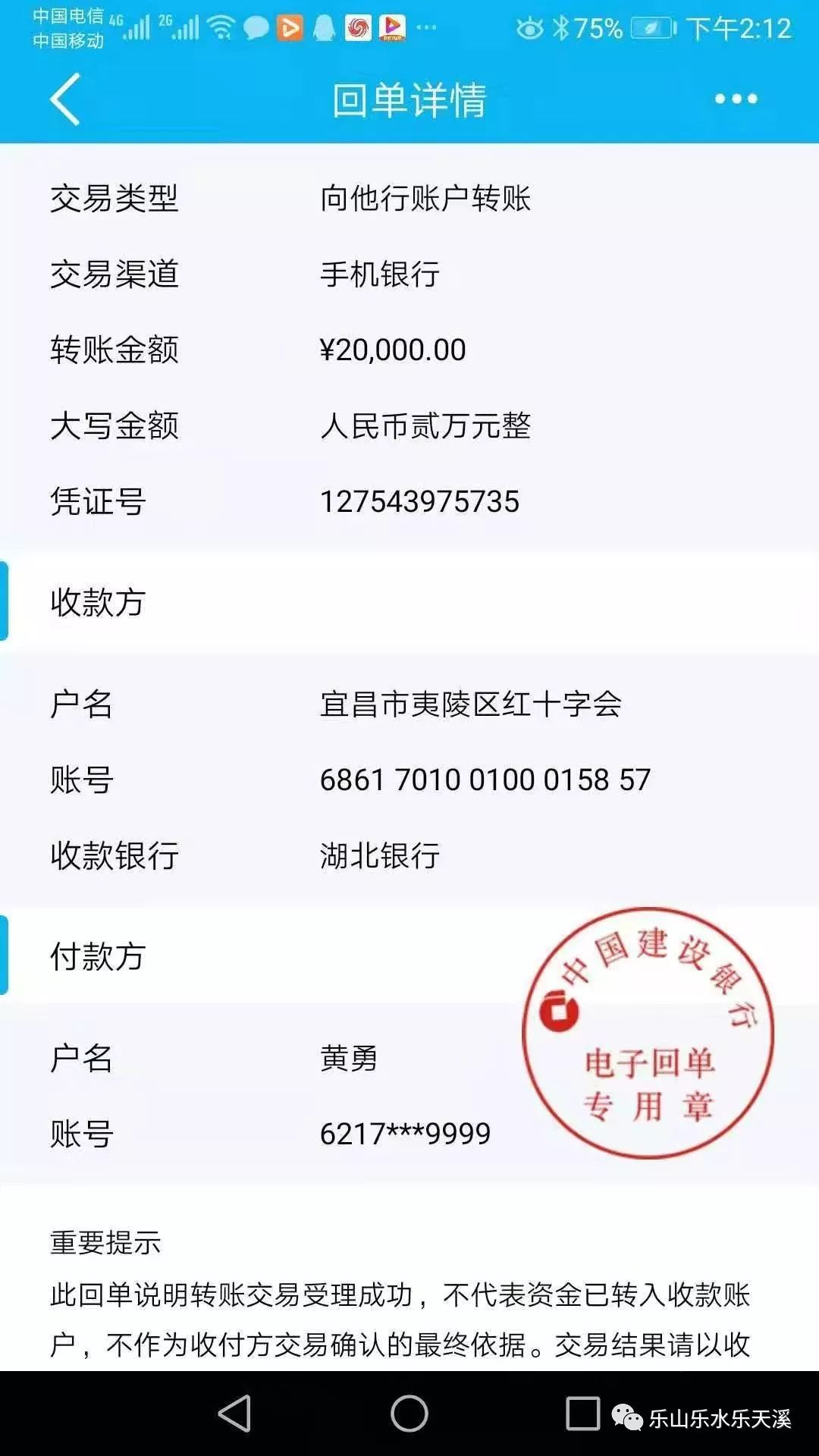This screenshot has width=819, height=1456.
Task: Tap the 75% battery level indicator
Action: click(597, 28)
